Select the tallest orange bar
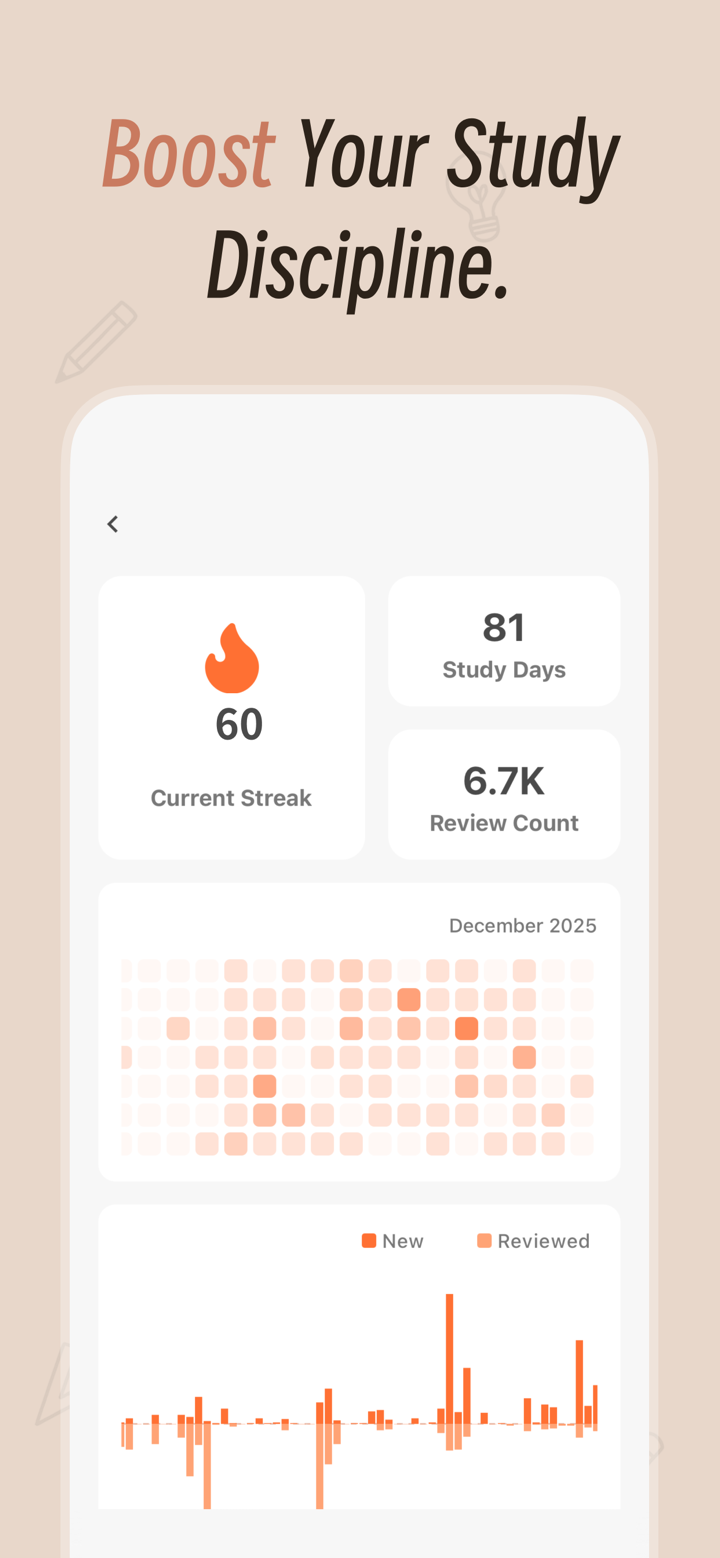This screenshot has width=720, height=1558. click(x=449, y=1350)
